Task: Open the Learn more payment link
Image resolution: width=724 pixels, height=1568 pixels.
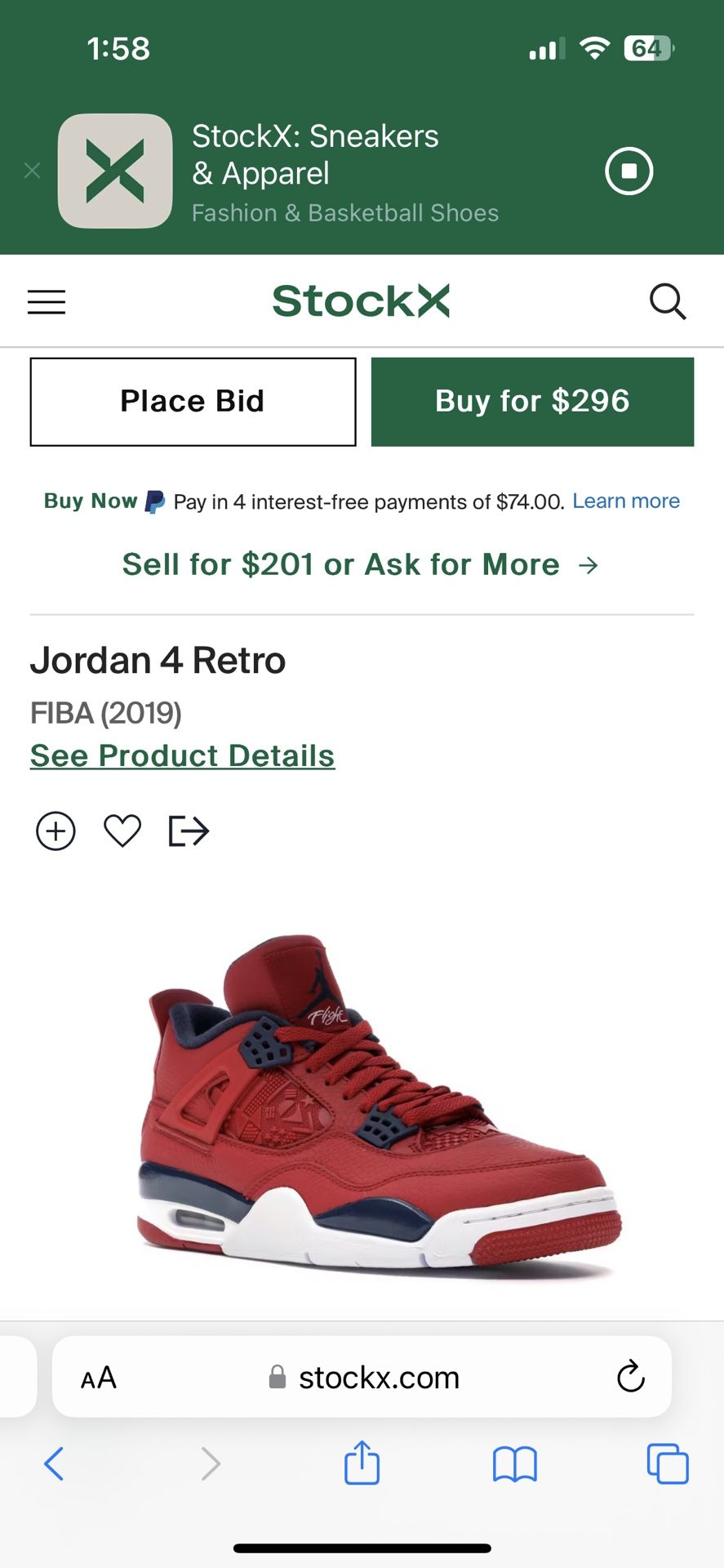Action: (625, 501)
